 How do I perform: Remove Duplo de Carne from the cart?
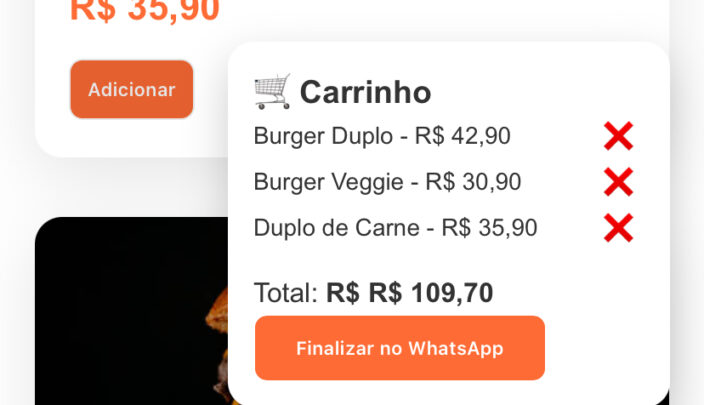618,228
